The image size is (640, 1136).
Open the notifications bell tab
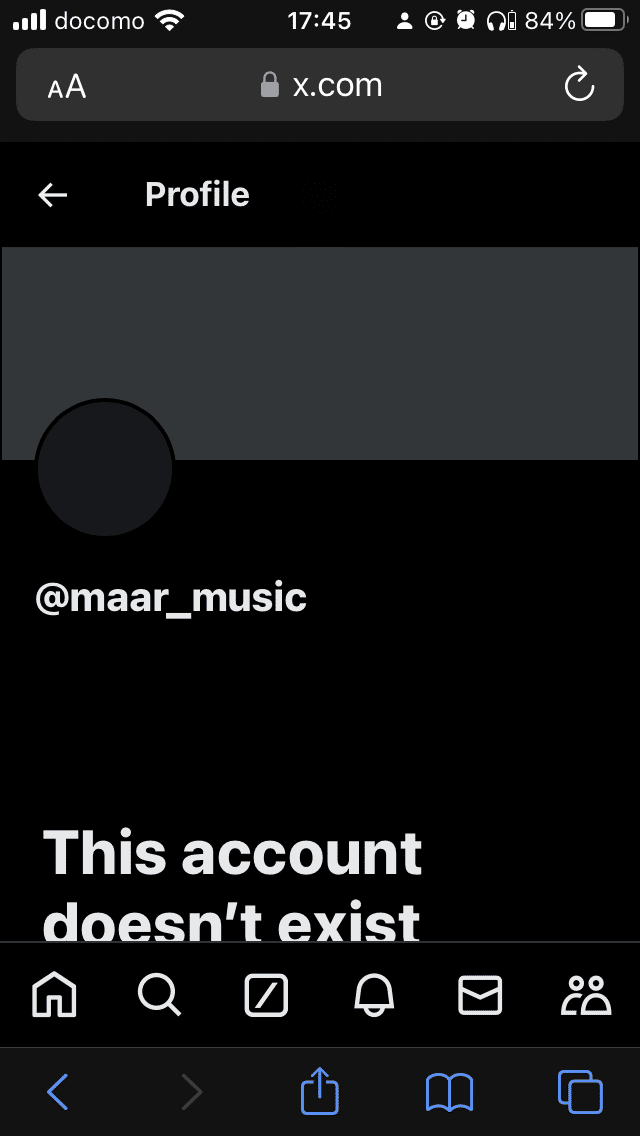coord(374,996)
